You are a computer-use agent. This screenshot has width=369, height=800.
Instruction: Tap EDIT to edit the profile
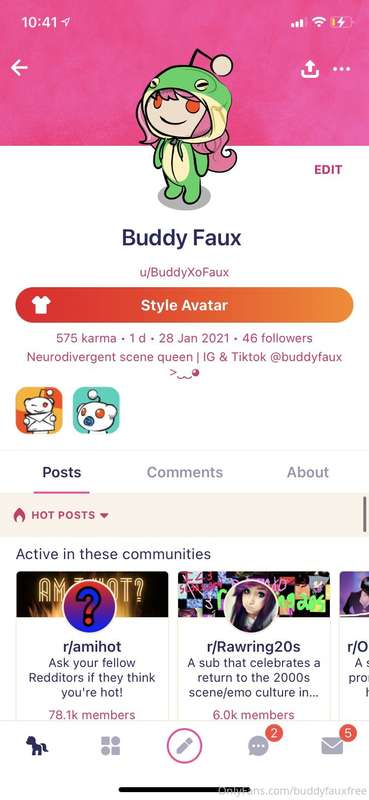click(328, 170)
